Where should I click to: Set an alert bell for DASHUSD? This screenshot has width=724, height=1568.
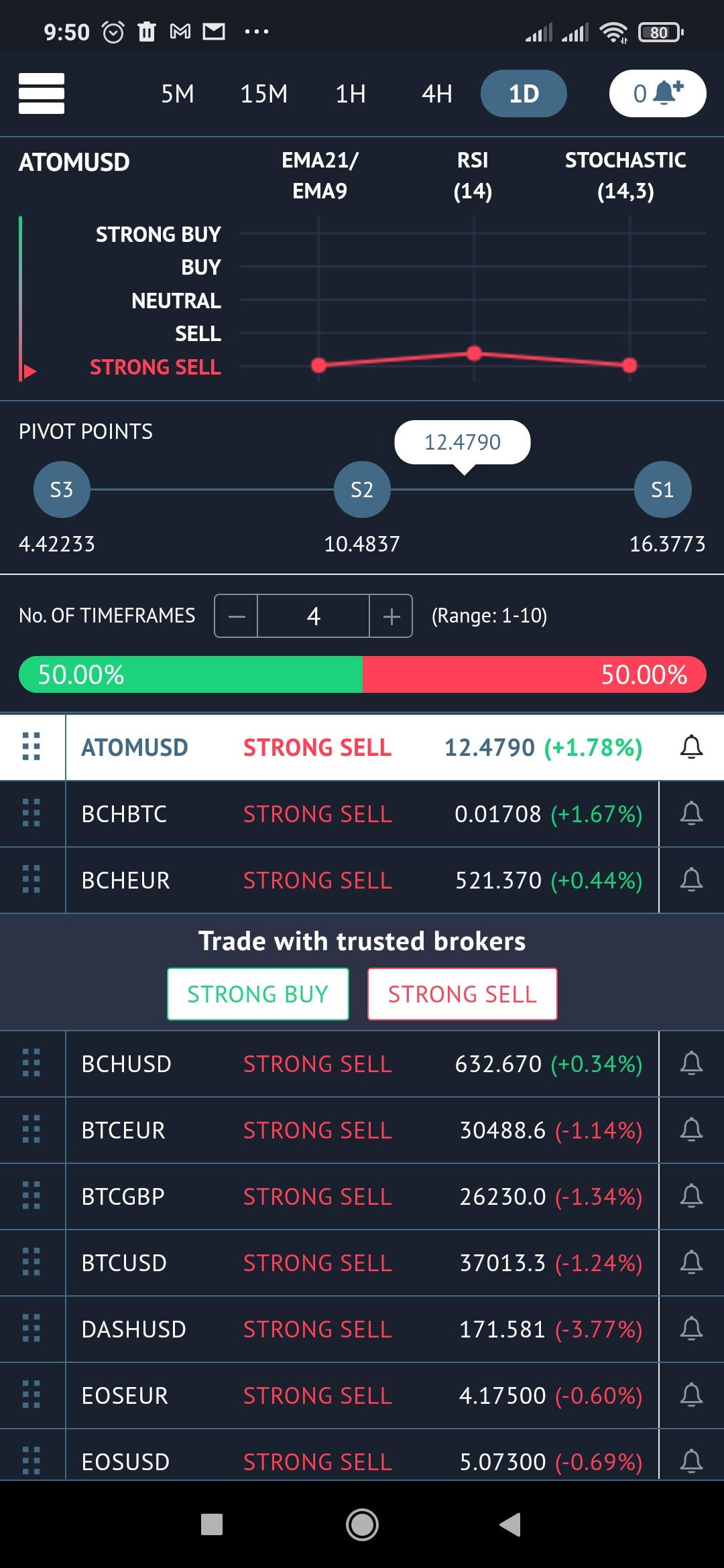tap(691, 1329)
